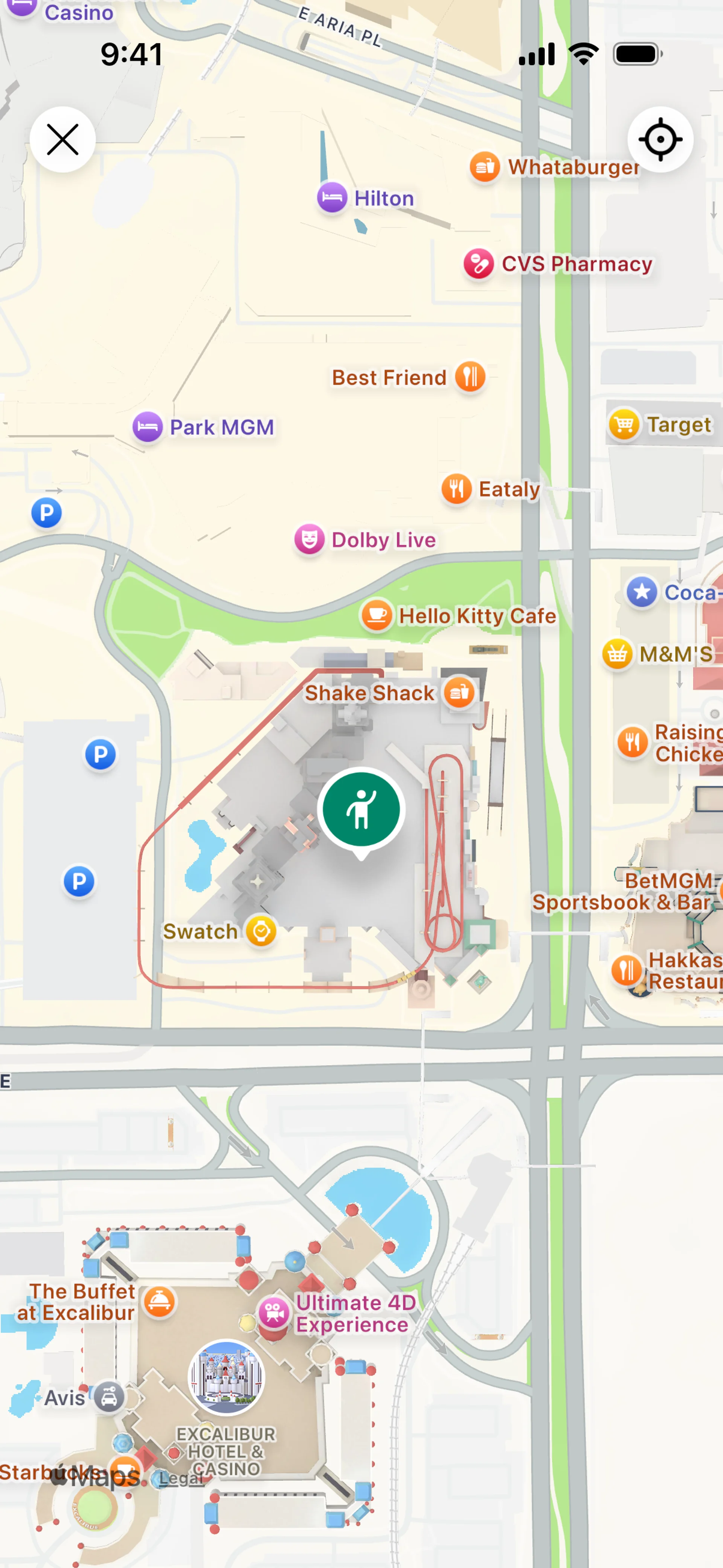Center map on current location
Image resolution: width=723 pixels, height=1568 pixels.
coord(660,139)
